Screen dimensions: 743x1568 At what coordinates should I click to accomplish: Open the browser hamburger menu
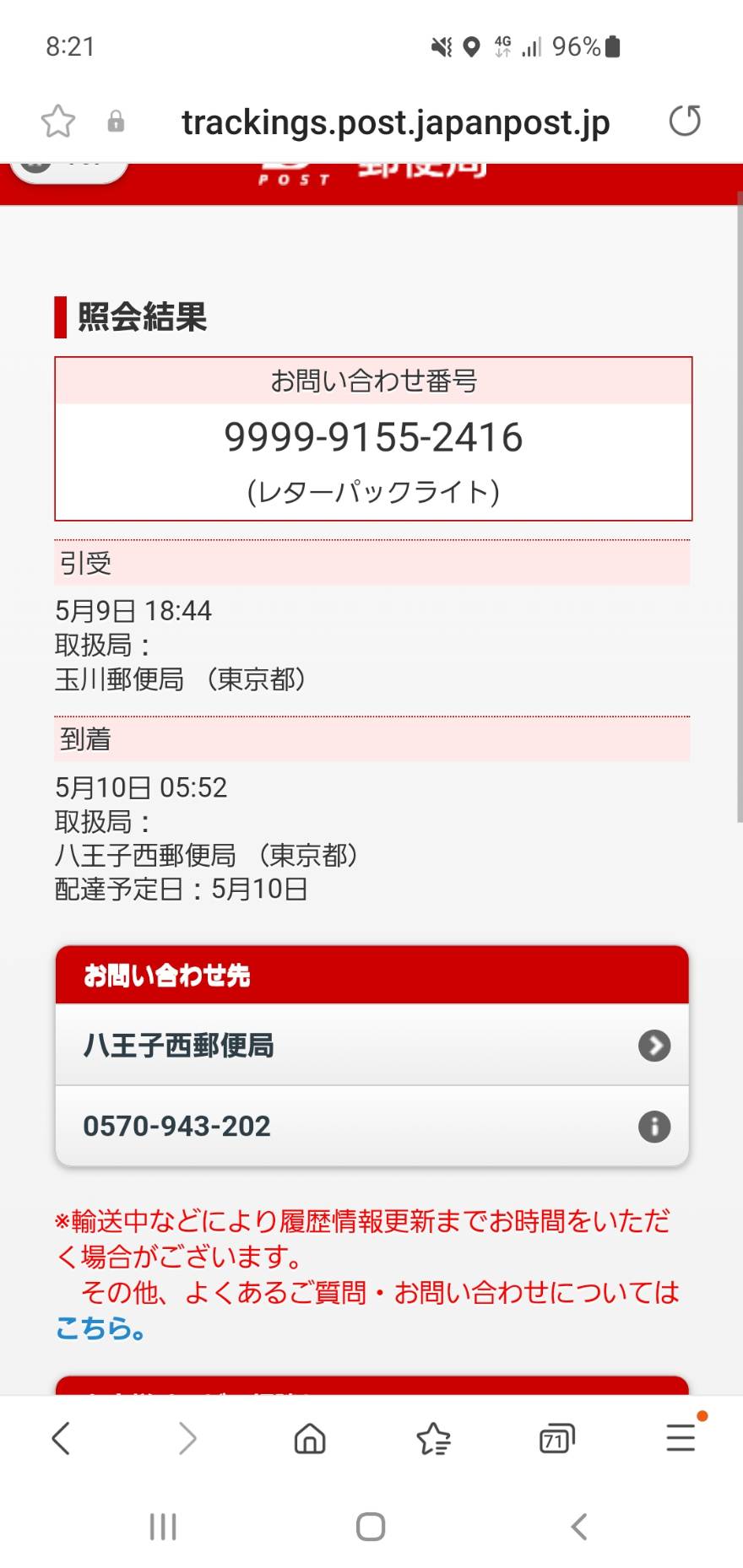681,1437
